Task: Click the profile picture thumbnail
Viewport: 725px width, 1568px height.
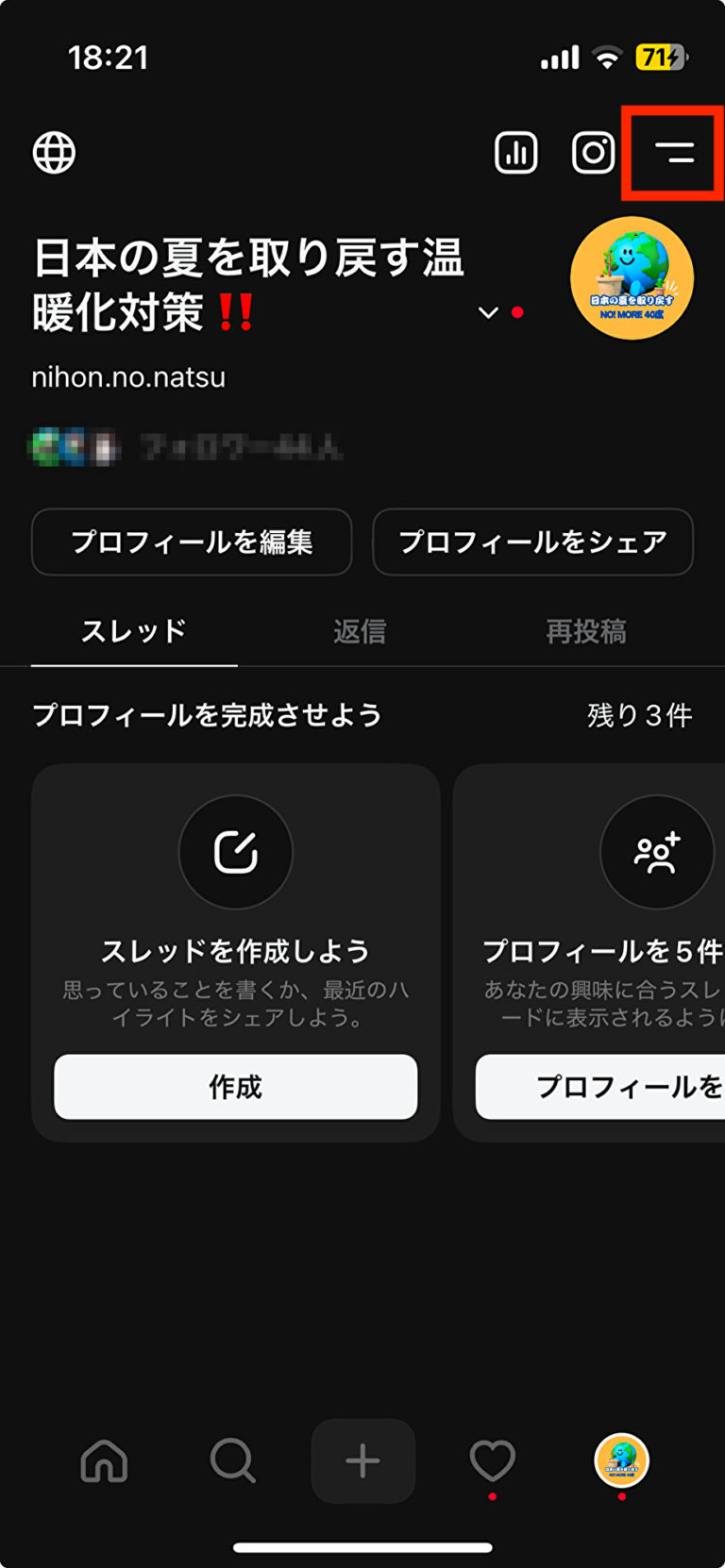Action: 631,275
